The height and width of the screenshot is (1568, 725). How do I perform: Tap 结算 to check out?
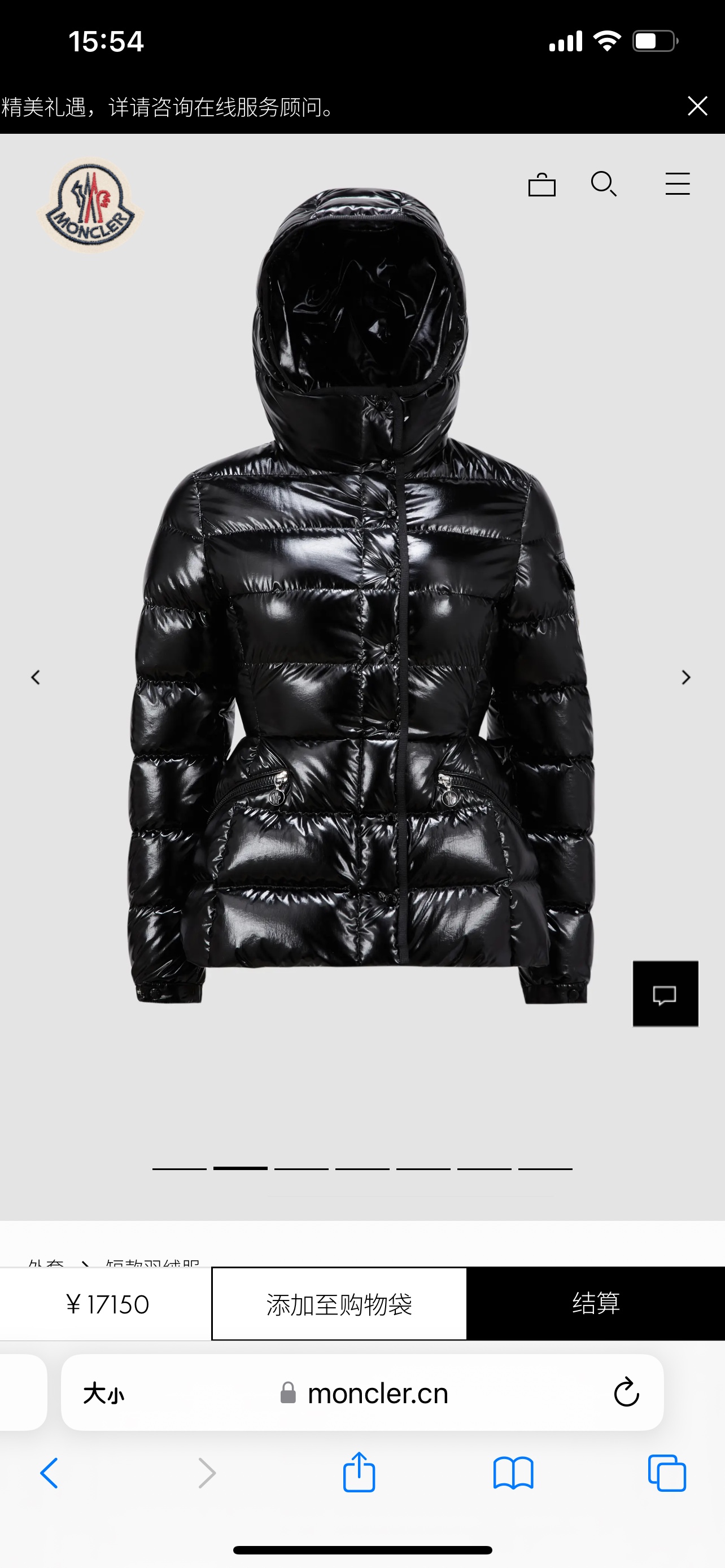coord(595,1304)
